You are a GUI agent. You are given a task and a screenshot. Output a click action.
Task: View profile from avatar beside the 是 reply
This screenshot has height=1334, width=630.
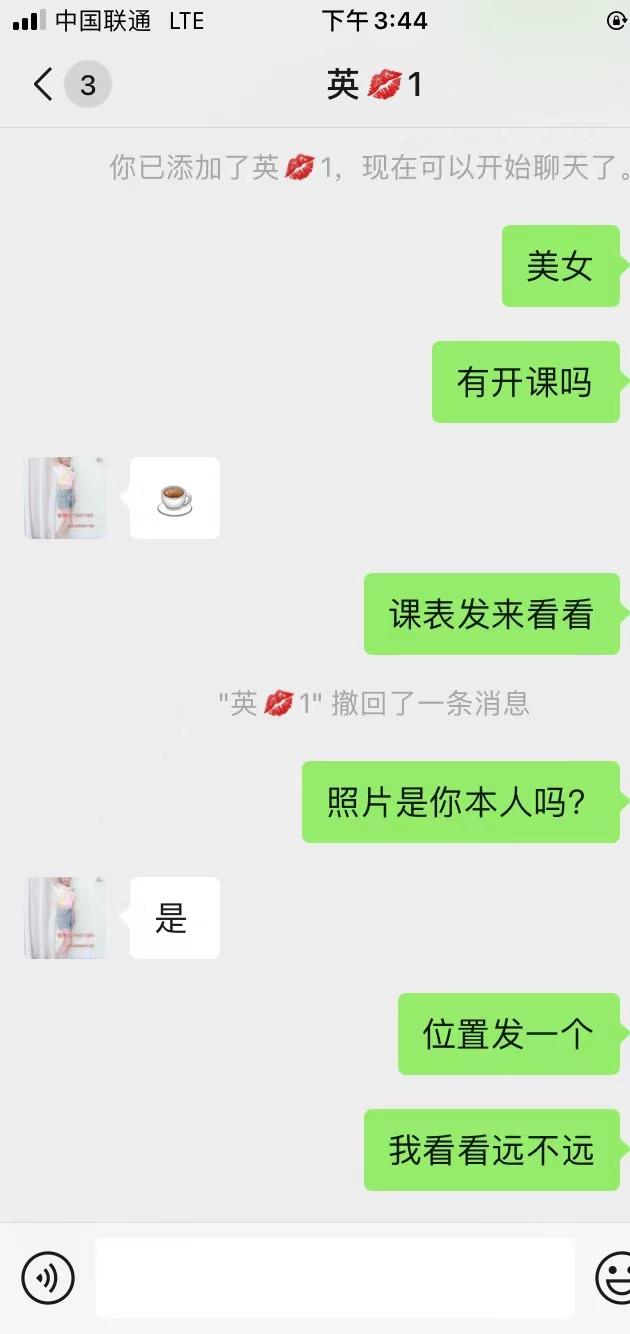(x=66, y=918)
